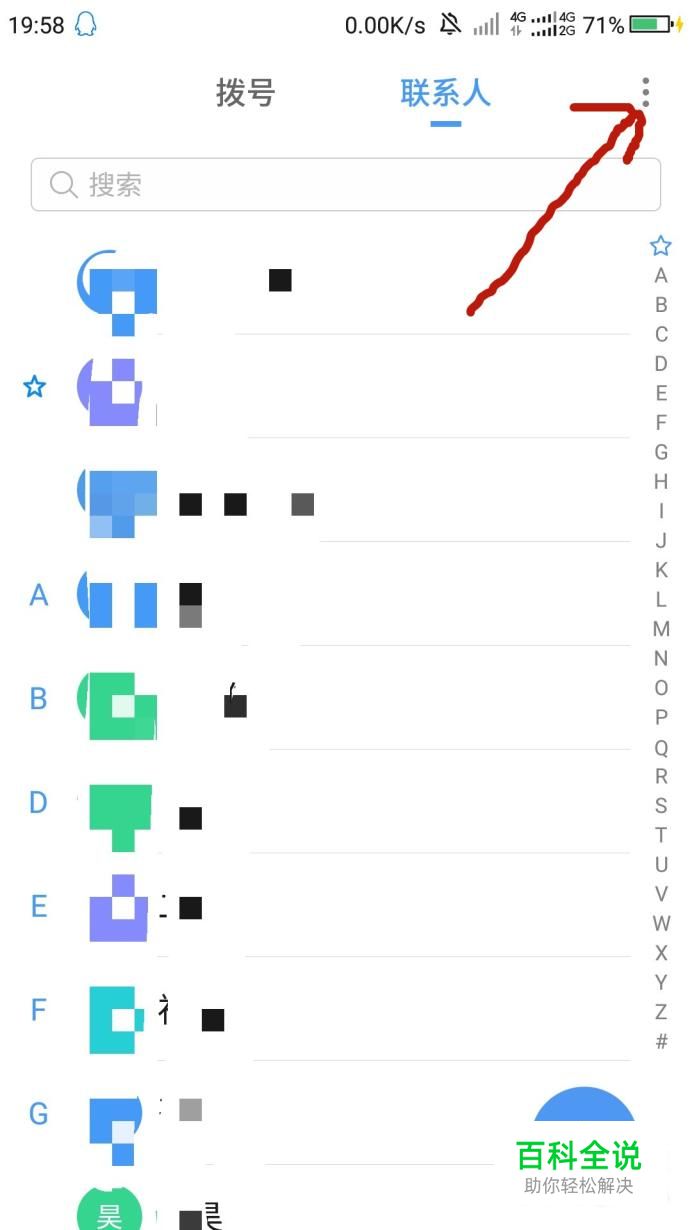692x1230 pixels.
Task: Open the contact listed under section D
Action: click(x=350, y=805)
